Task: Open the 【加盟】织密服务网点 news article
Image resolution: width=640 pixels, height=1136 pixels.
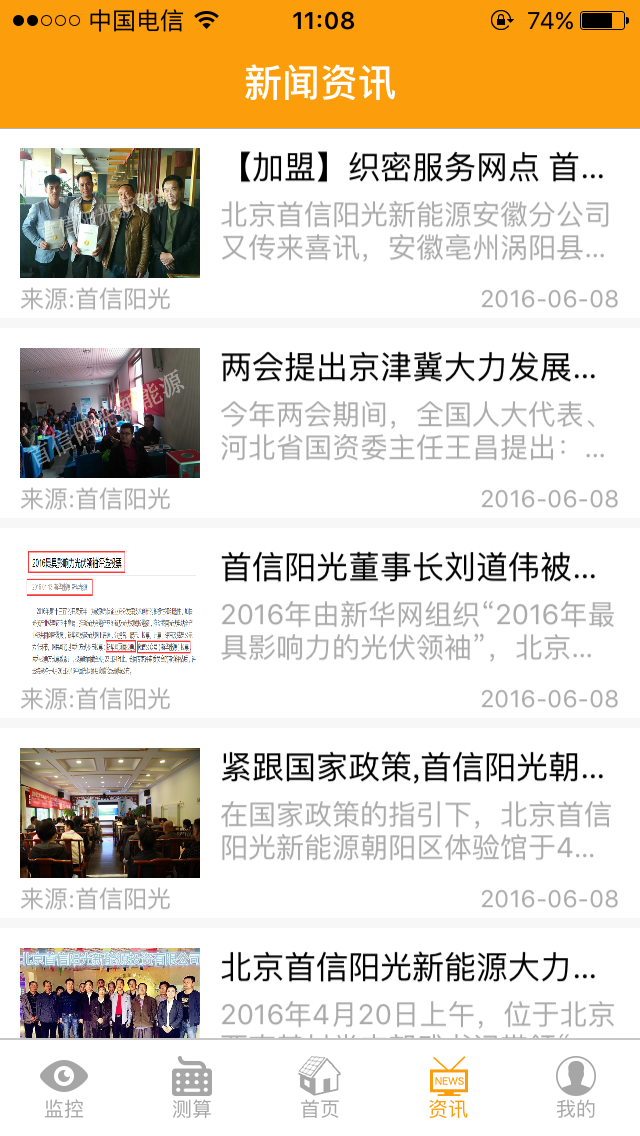Action: pyautogui.click(x=412, y=168)
